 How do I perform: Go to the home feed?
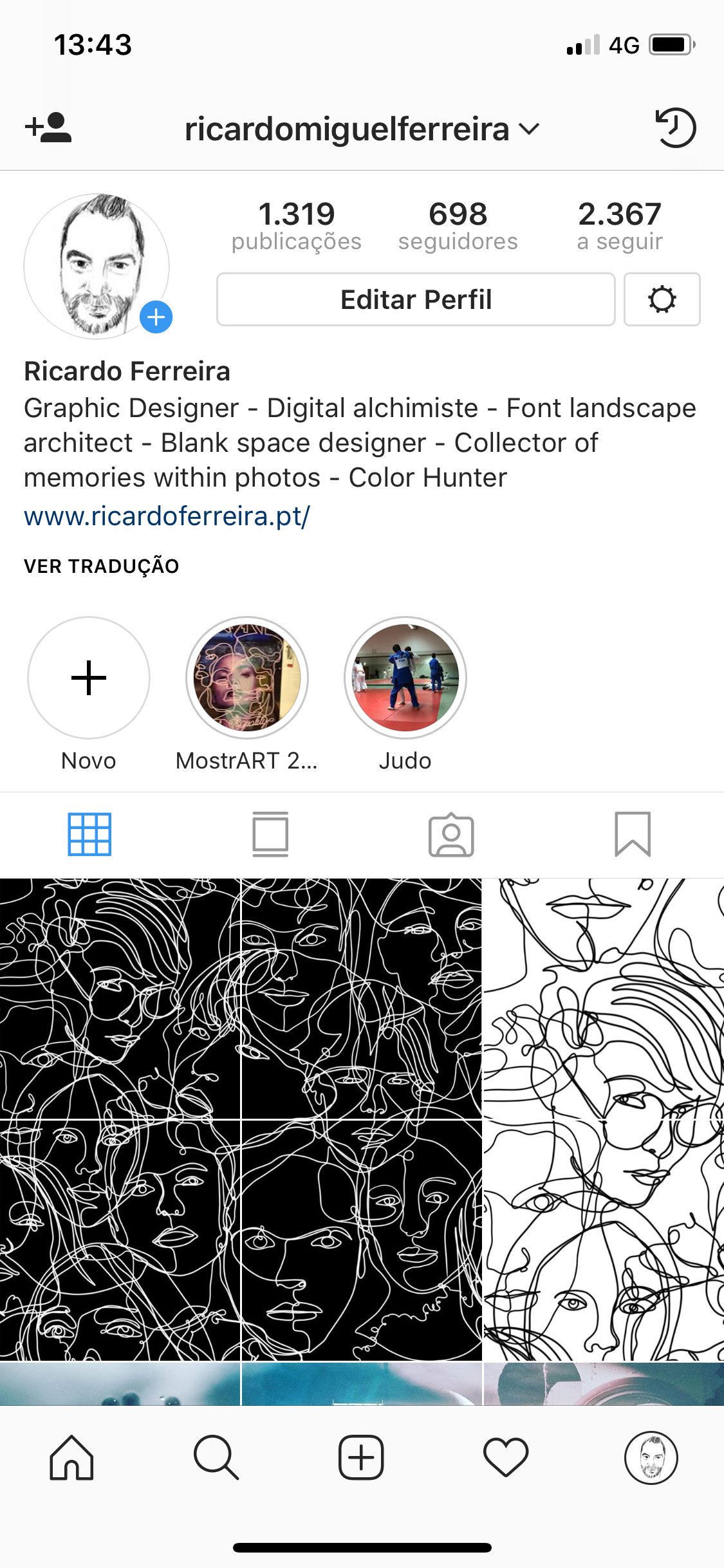[71, 1457]
